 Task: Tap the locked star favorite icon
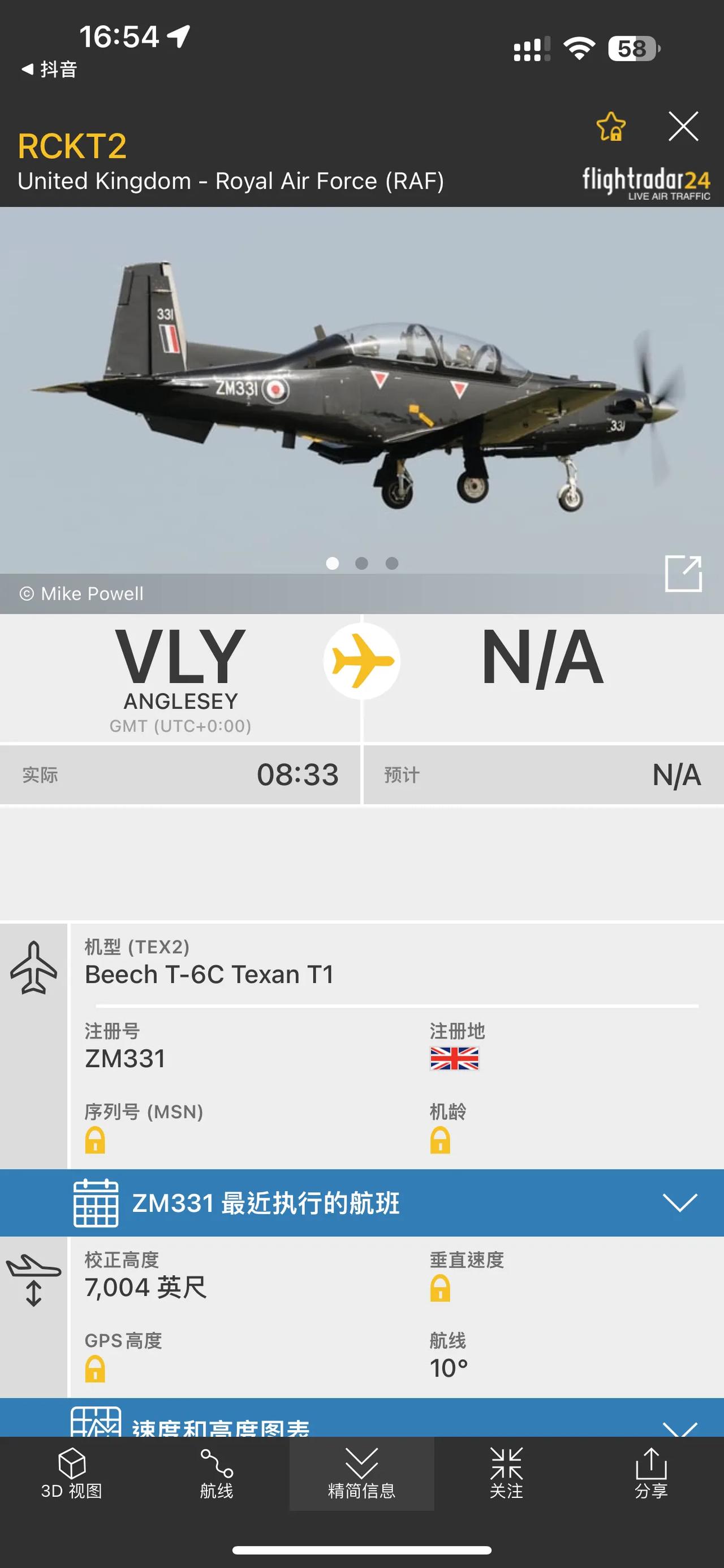point(611,127)
